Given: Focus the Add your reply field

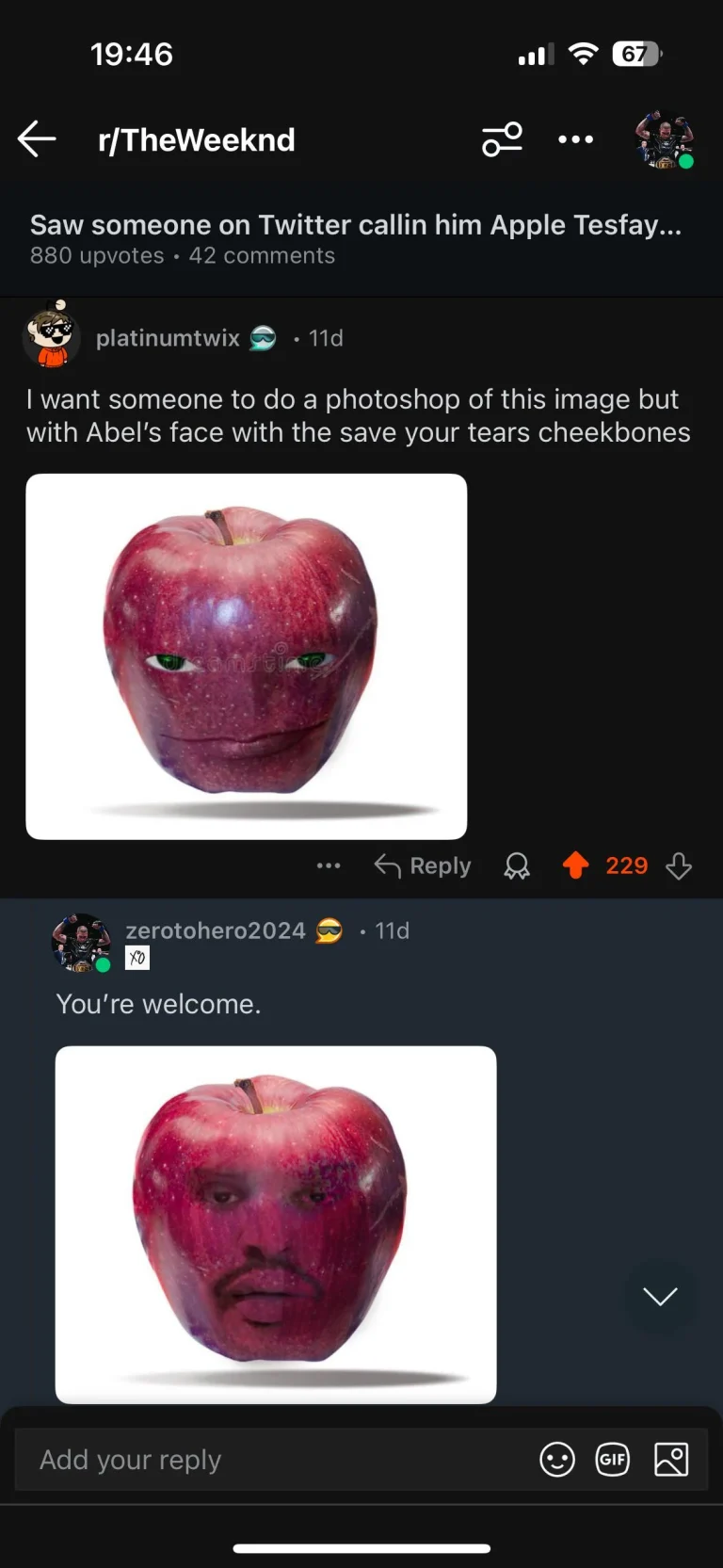Looking at the screenshot, I should (x=273, y=1460).
